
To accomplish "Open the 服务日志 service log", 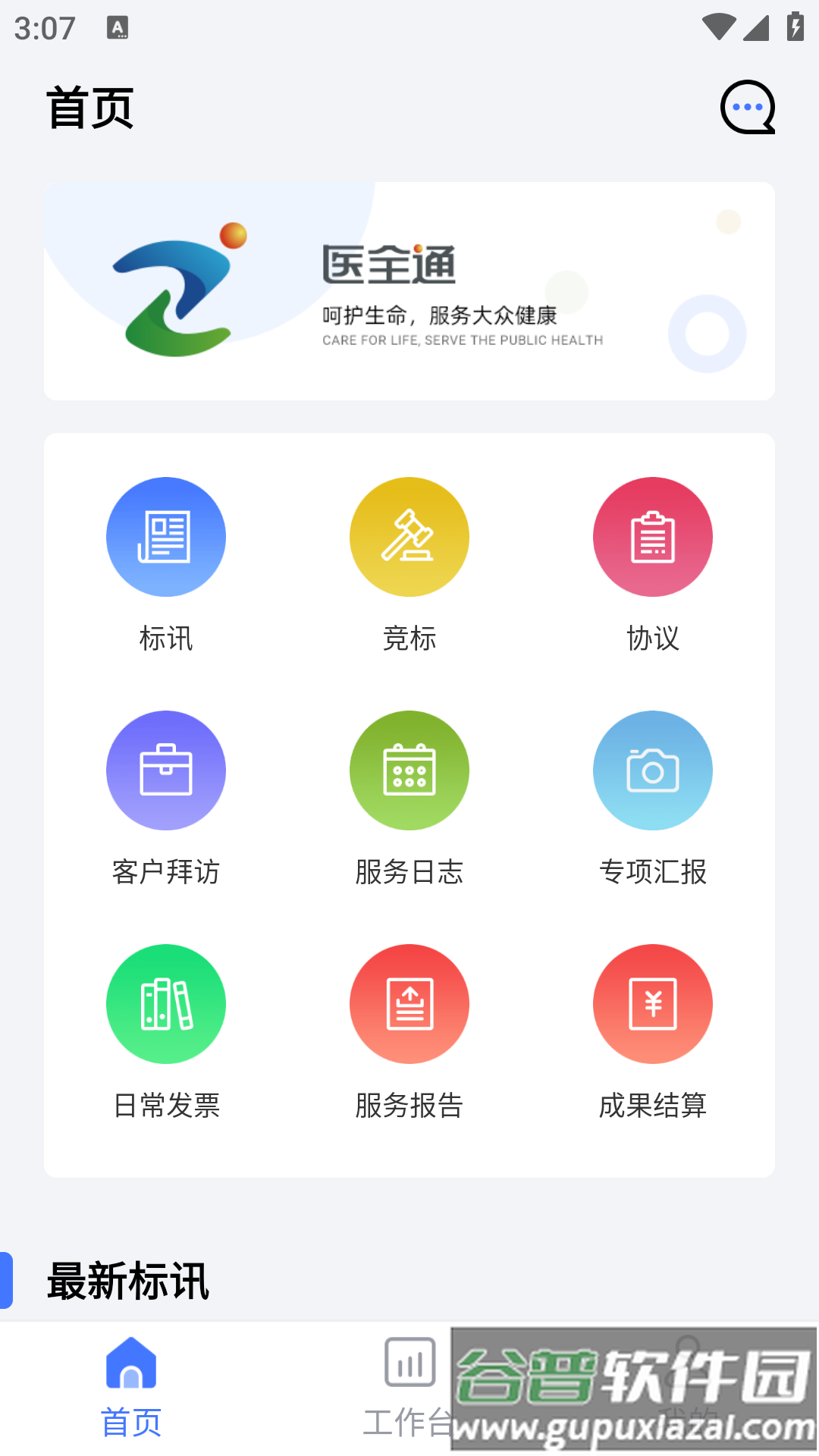I will 409,770.
